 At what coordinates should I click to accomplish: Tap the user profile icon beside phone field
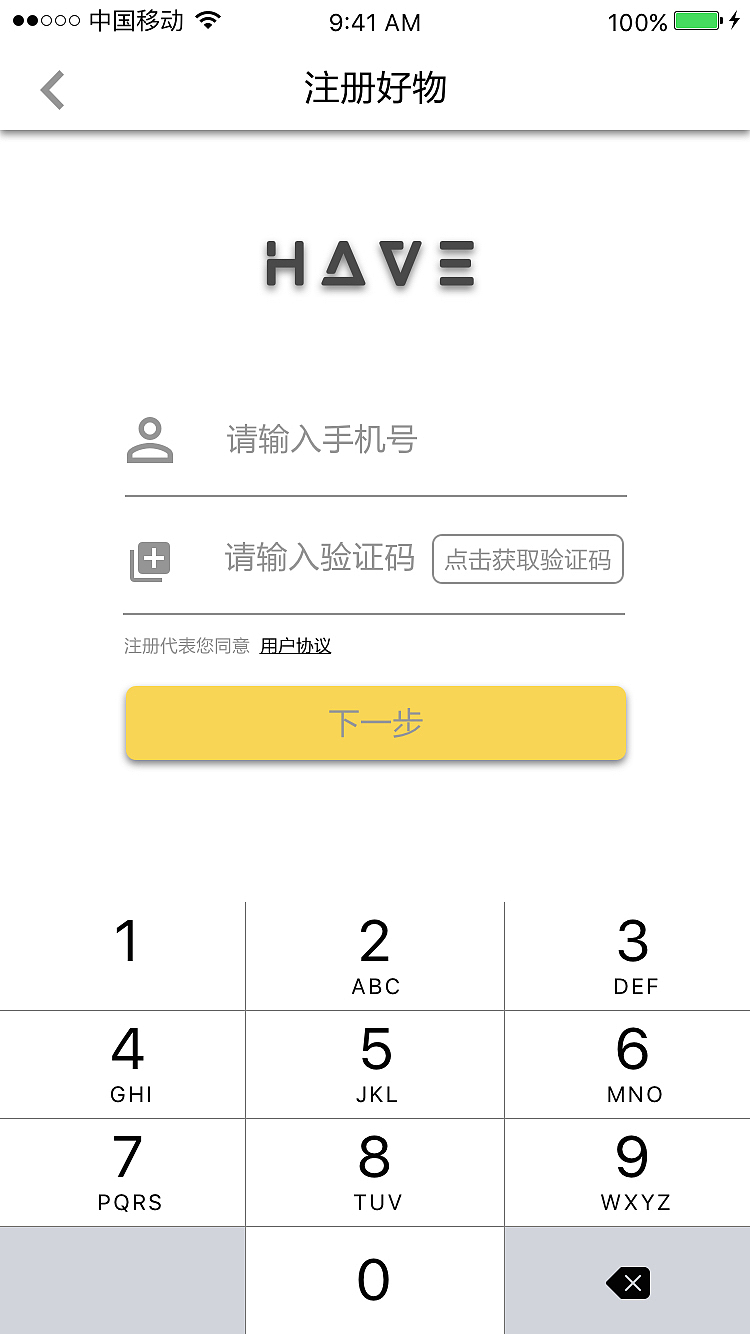click(150, 440)
